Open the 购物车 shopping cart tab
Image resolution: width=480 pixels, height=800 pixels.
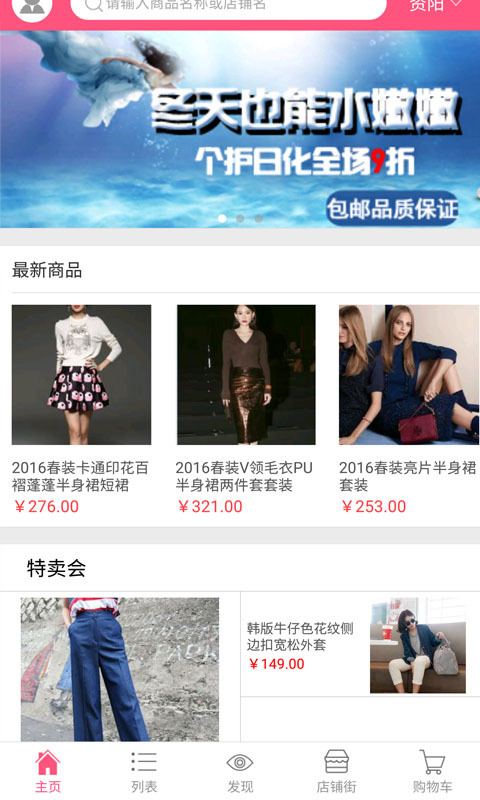(432, 771)
